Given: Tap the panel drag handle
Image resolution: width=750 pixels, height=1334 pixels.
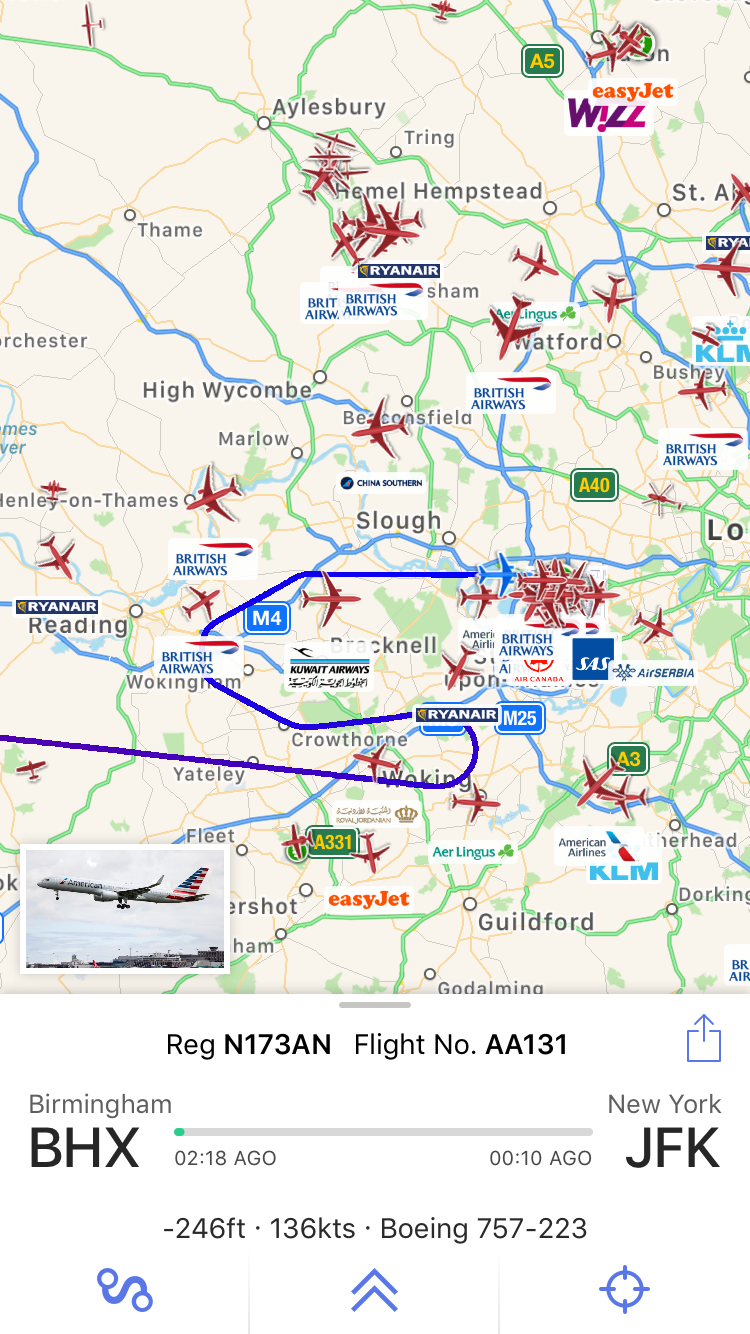Looking at the screenshot, I should pyautogui.click(x=375, y=1004).
